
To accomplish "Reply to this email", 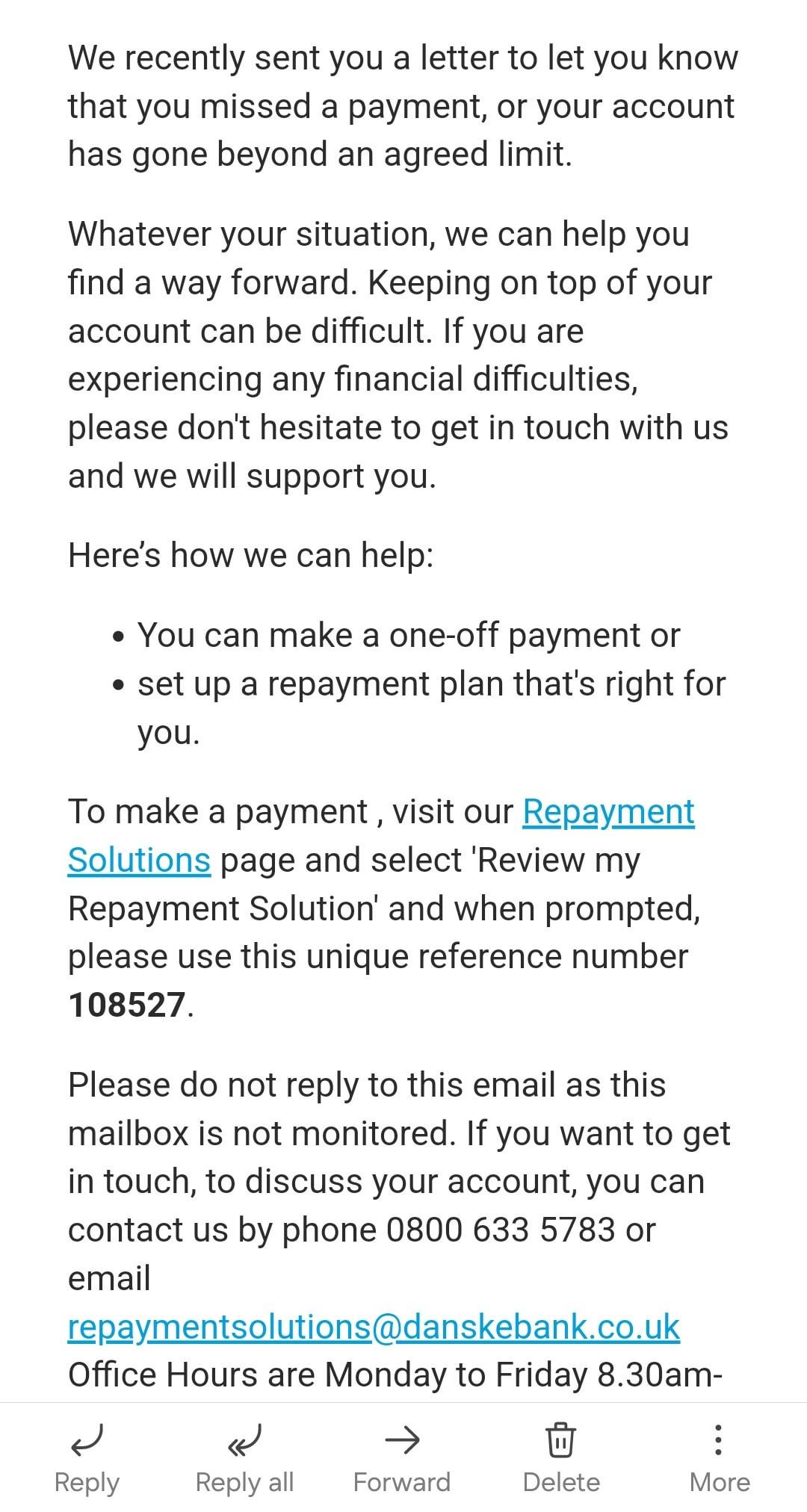I will point(87,1459).
